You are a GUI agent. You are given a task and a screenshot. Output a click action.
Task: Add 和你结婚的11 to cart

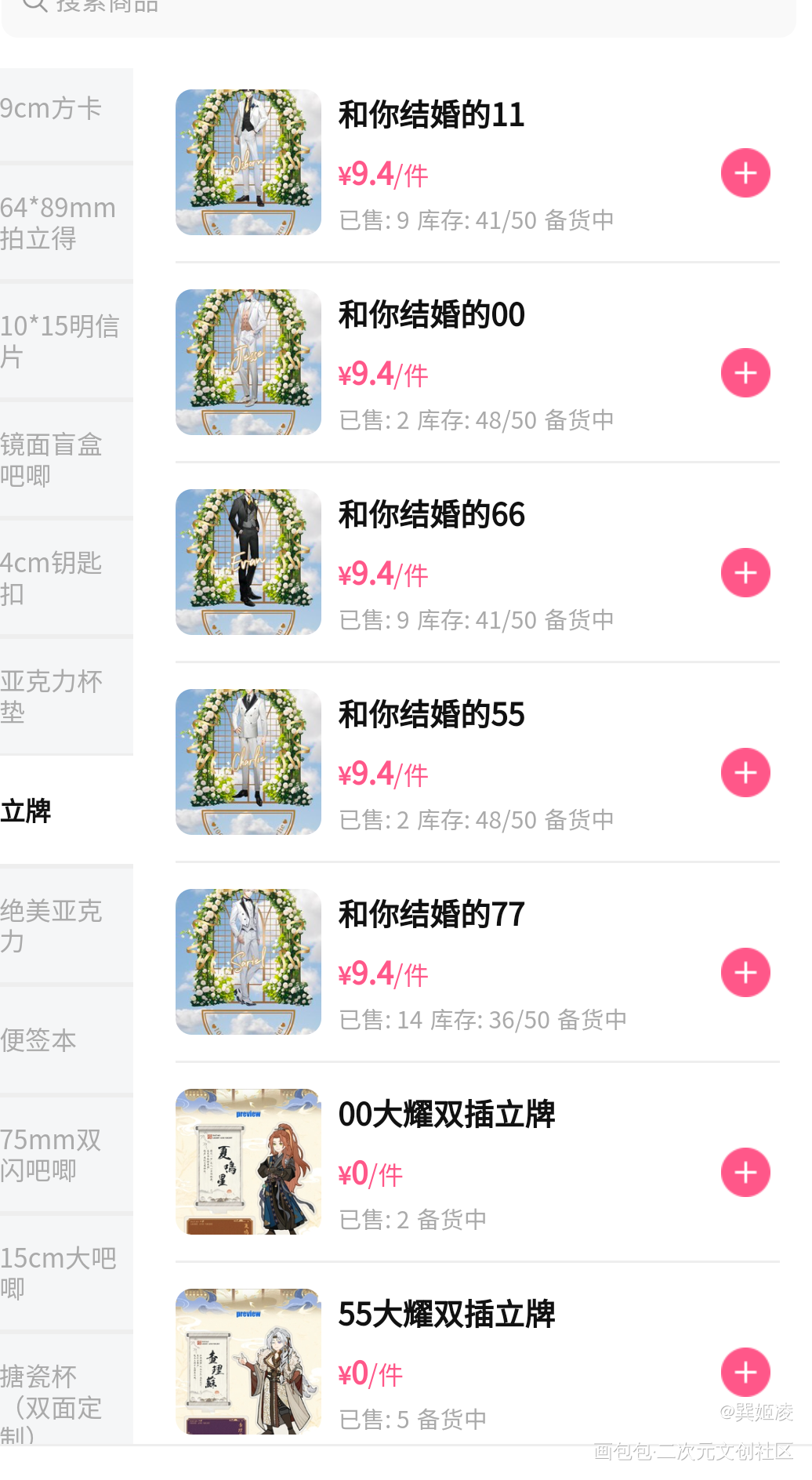[745, 173]
